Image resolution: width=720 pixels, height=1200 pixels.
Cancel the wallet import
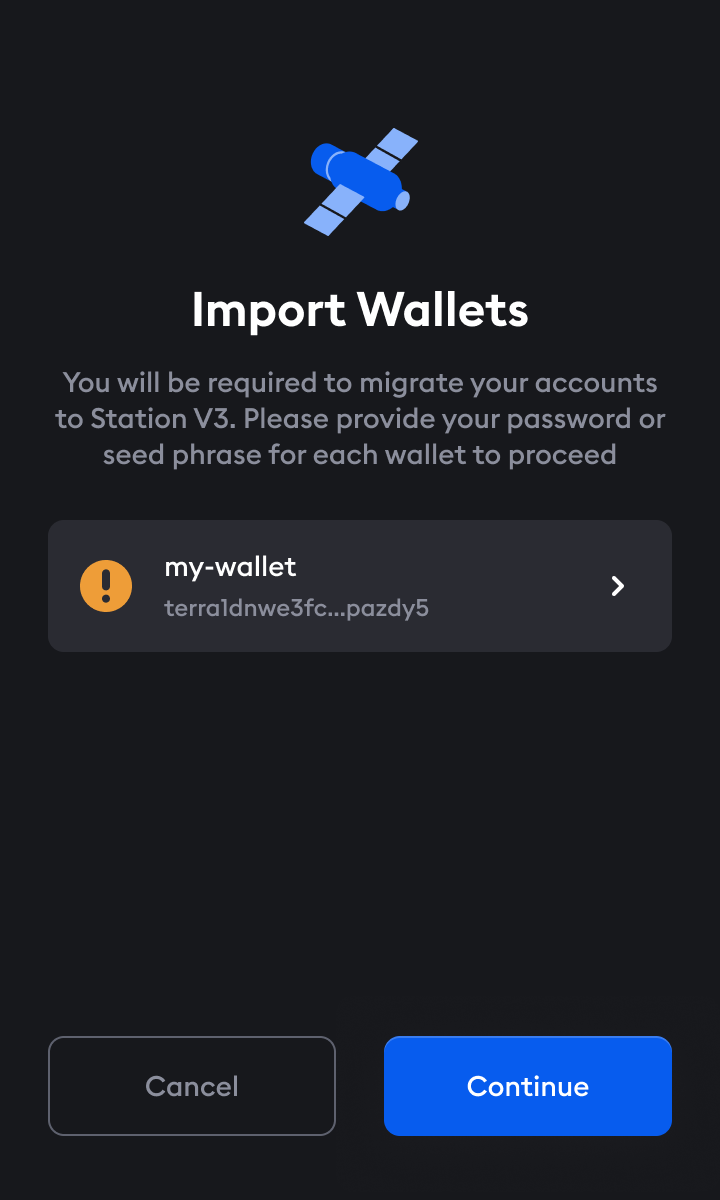(x=192, y=1086)
